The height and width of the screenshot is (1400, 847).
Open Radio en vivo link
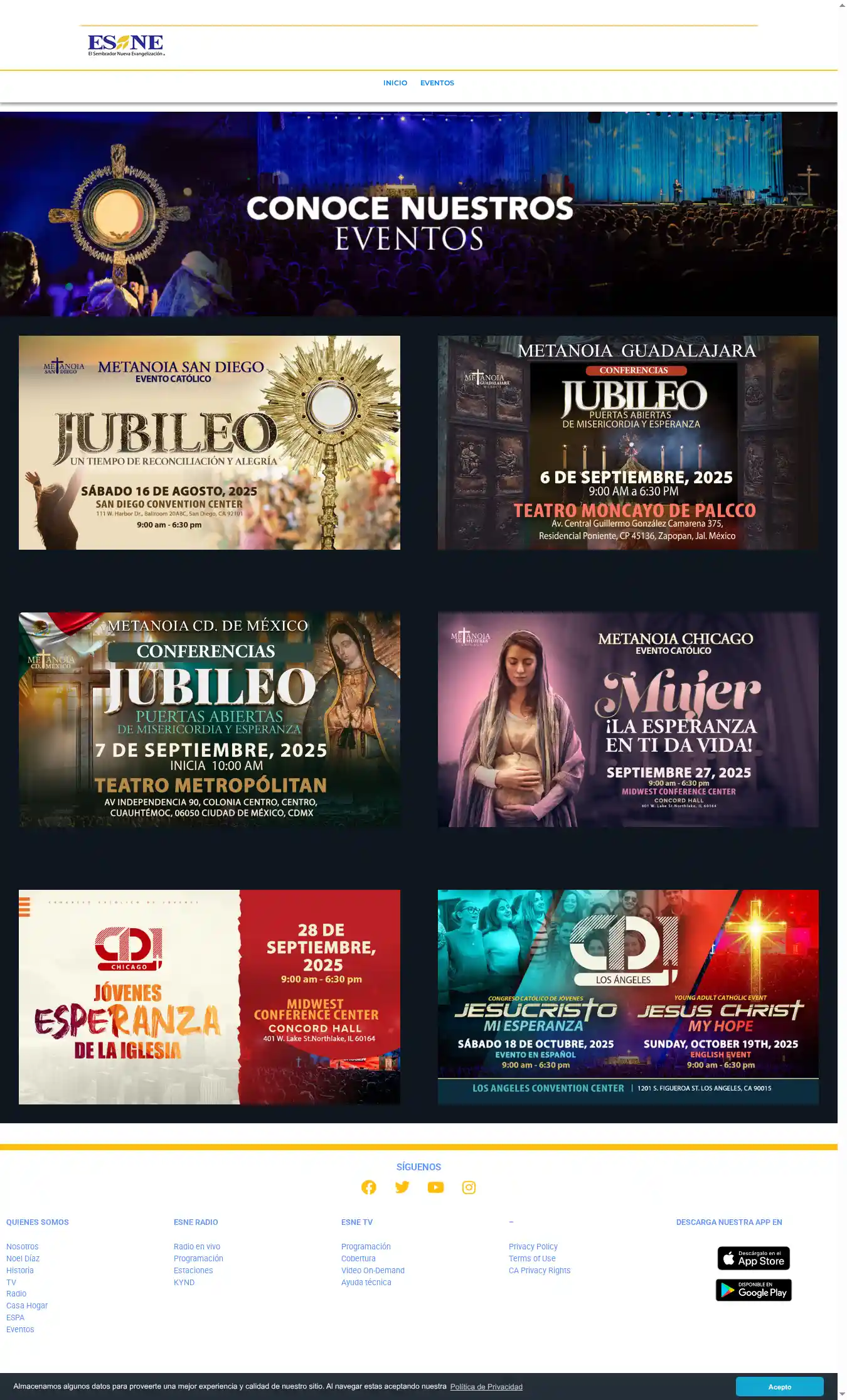[x=197, y=1246]
